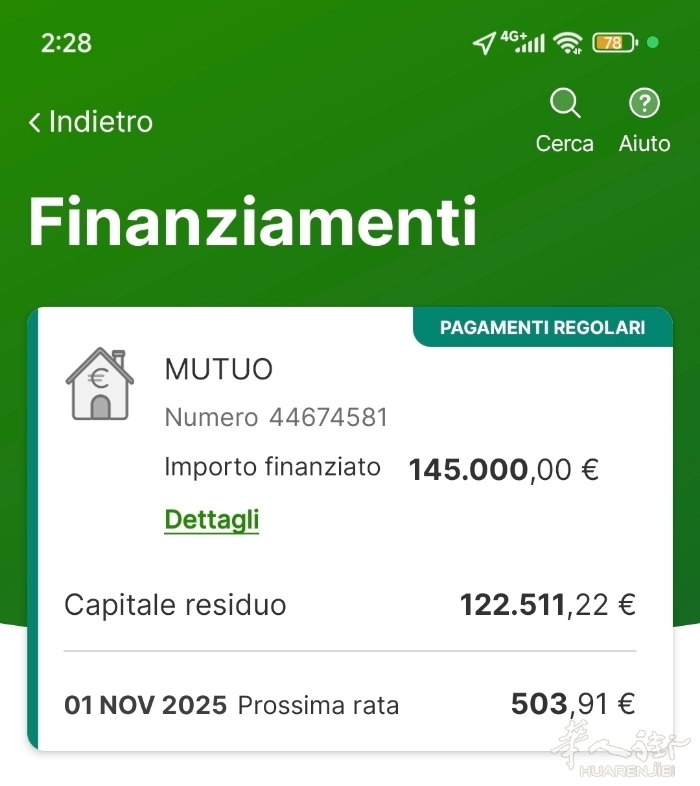Open the MUTUO loan card
This screenshot has height=786, width=700.
(218, 369)
